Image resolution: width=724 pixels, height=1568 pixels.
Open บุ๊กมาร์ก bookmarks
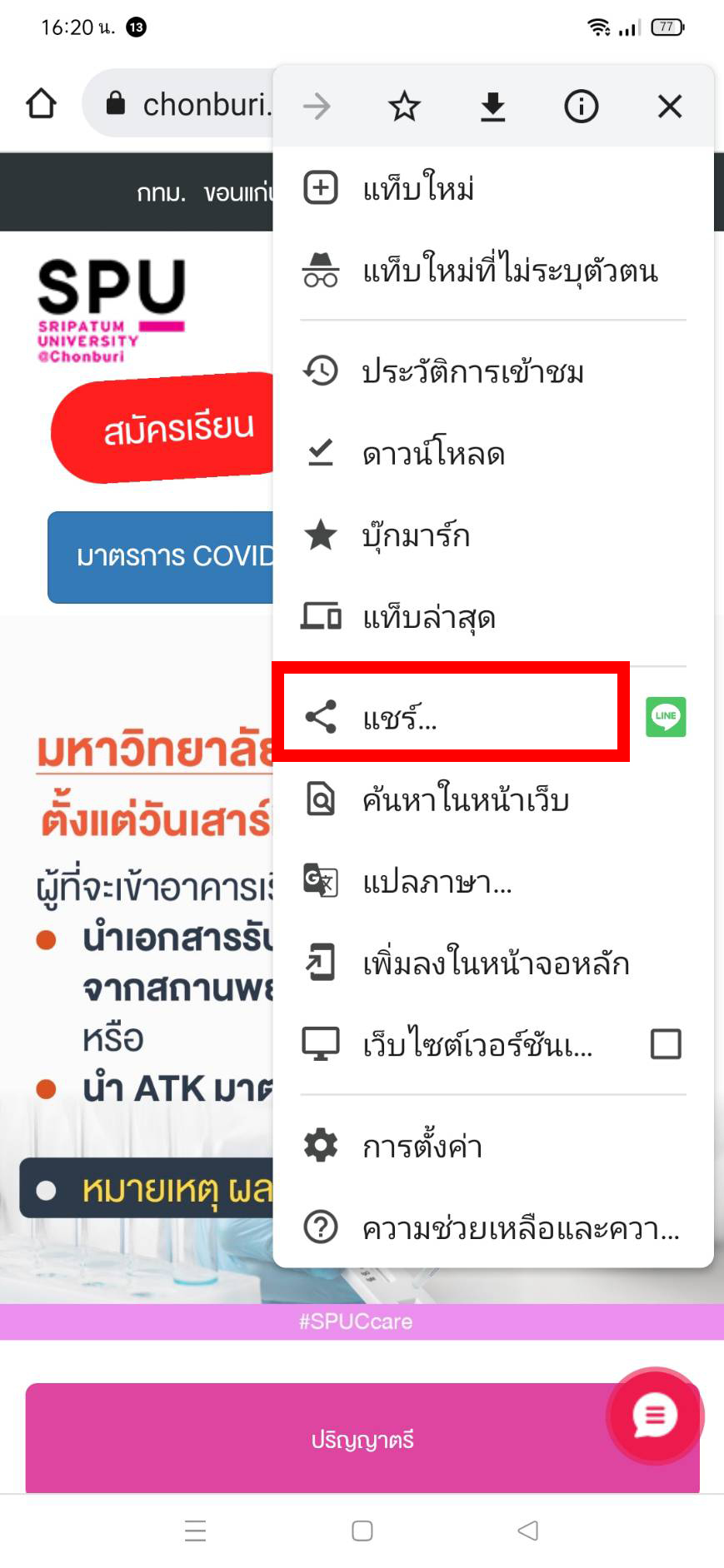pos(415,535)
